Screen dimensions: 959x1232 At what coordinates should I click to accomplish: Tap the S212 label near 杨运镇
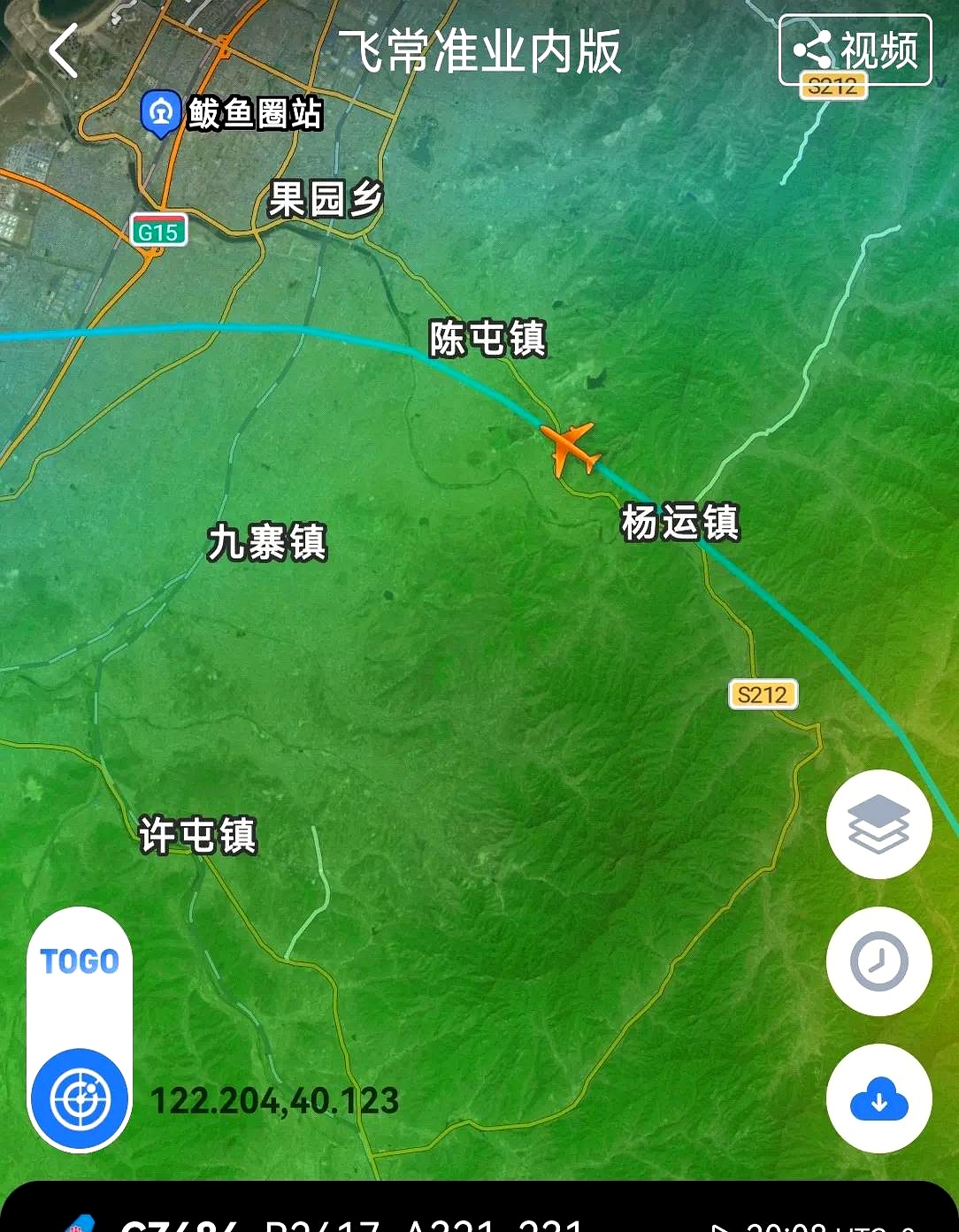[x=763, y=693]
